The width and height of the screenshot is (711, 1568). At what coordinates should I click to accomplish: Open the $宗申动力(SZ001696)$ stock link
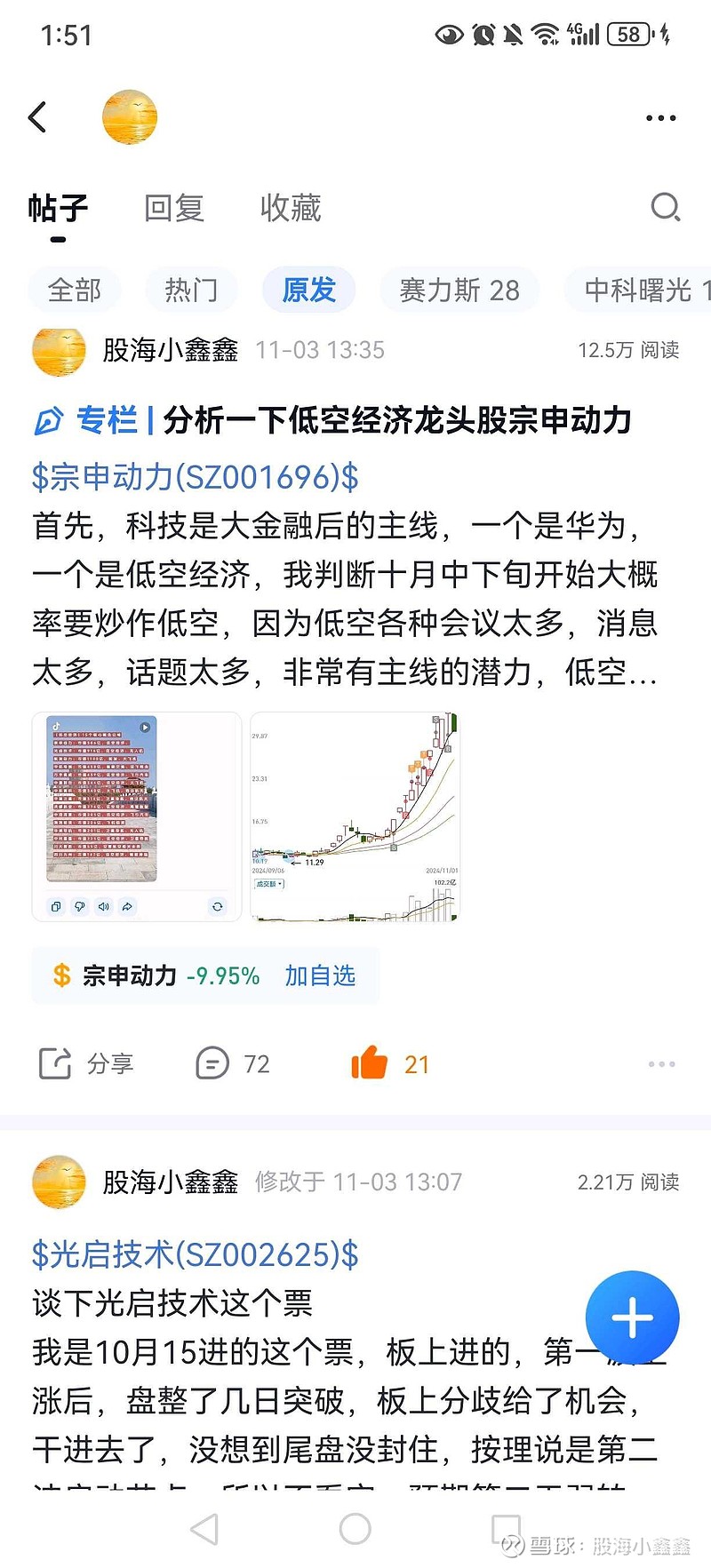196,477
